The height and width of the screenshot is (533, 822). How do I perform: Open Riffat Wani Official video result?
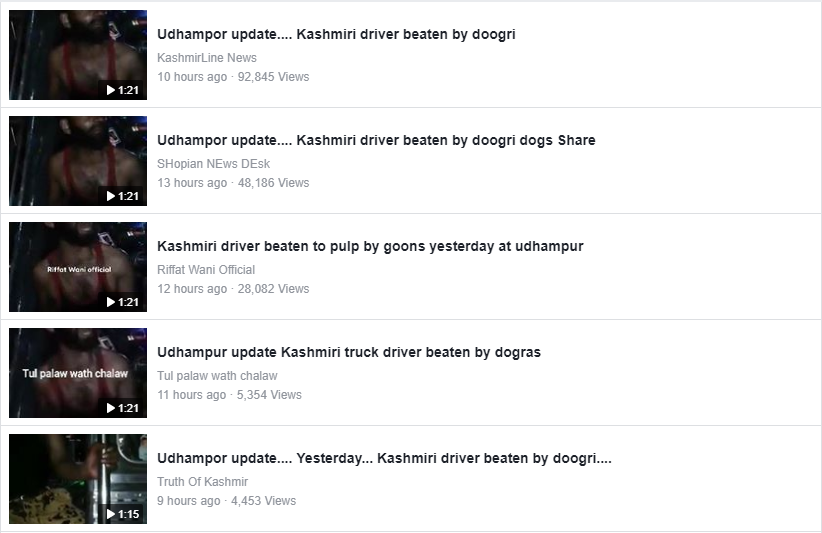tap(370, 247)
